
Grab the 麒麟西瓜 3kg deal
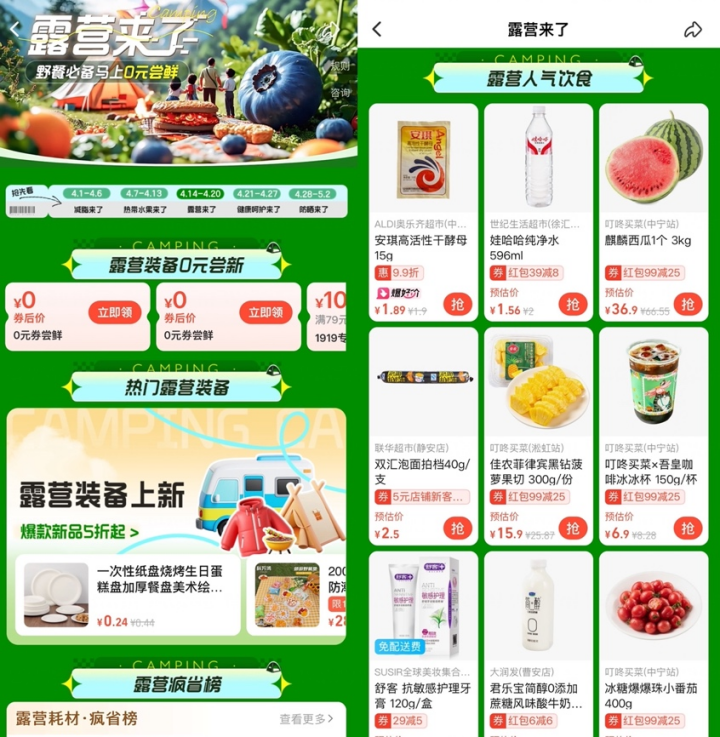[687, 304]
